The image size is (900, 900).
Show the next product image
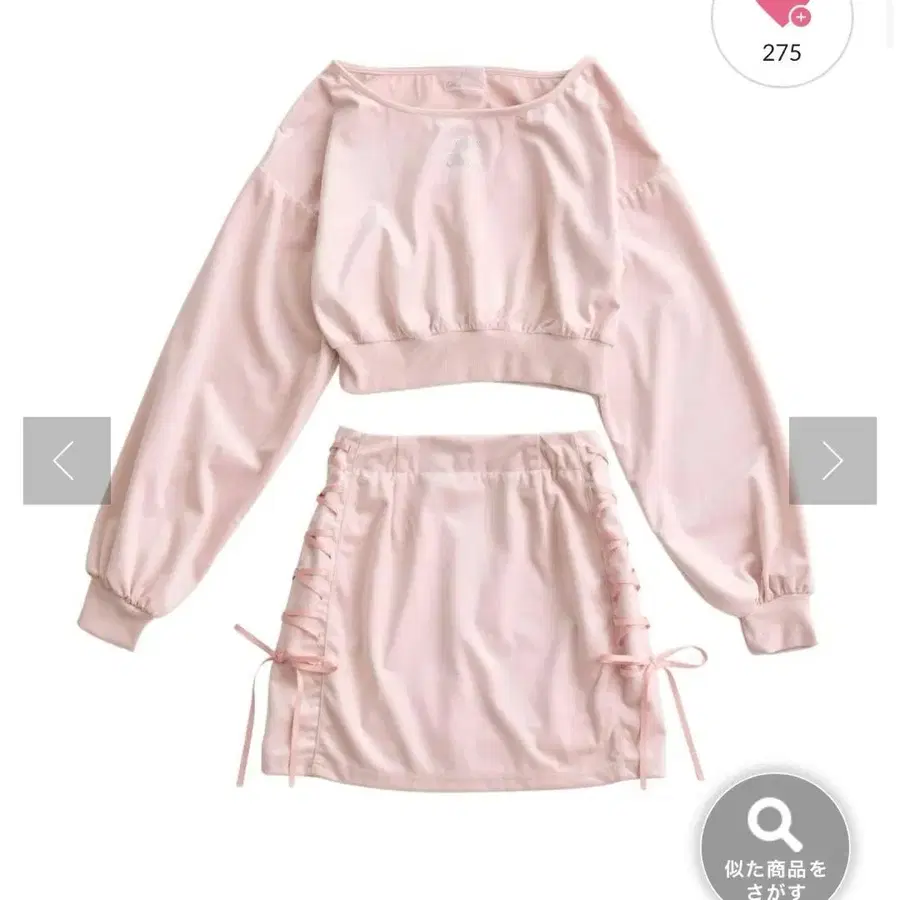click(832, 461)
